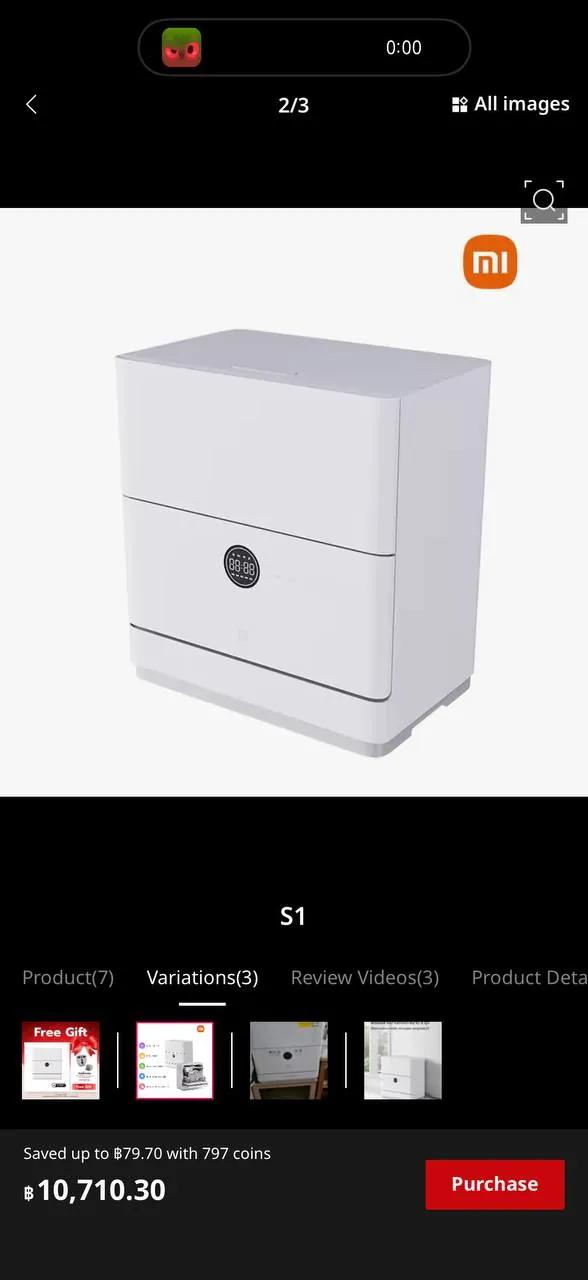The height and width of the screenshot is (1280, 588).
Task: Switch to the Product(7) tab
Action: tap(68, 977)
